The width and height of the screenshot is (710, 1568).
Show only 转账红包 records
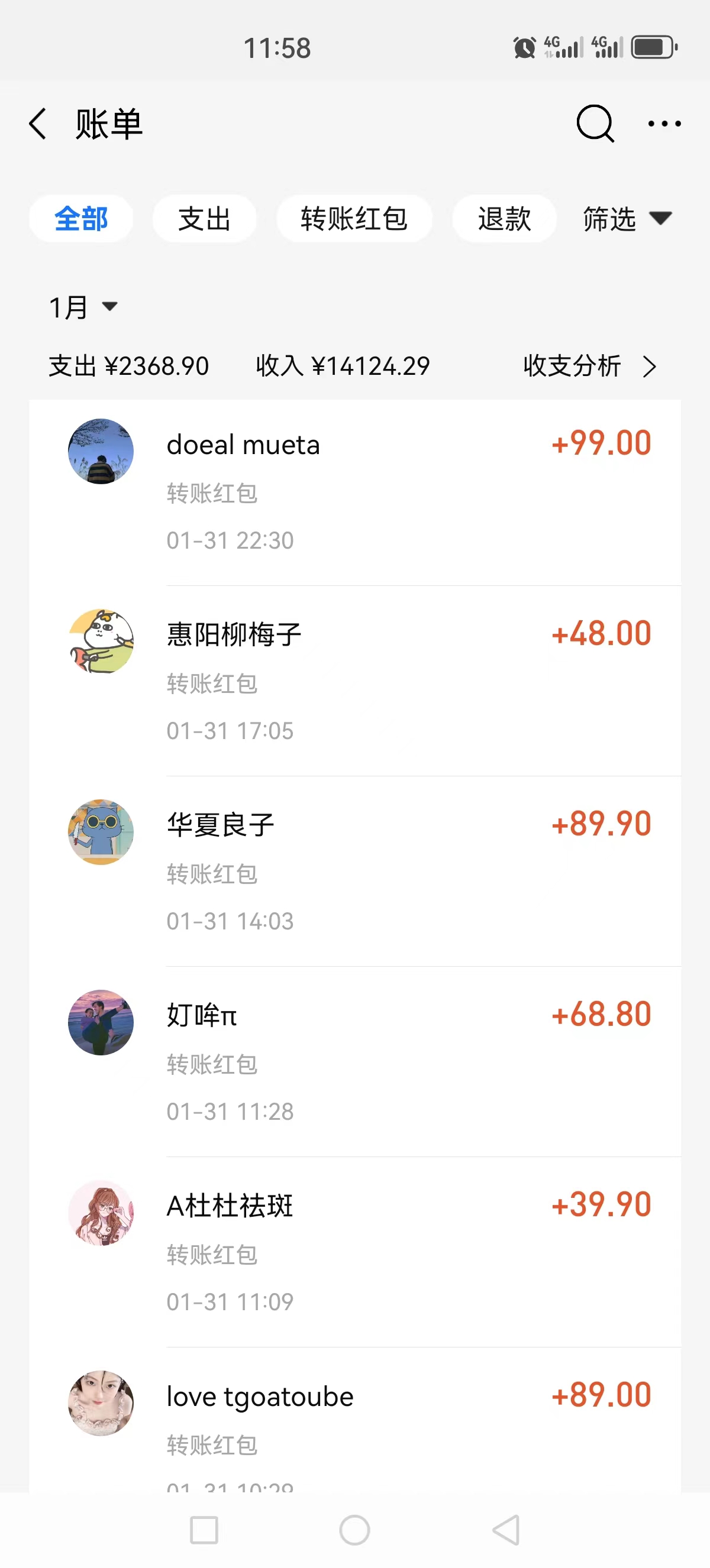pos(354,219)
